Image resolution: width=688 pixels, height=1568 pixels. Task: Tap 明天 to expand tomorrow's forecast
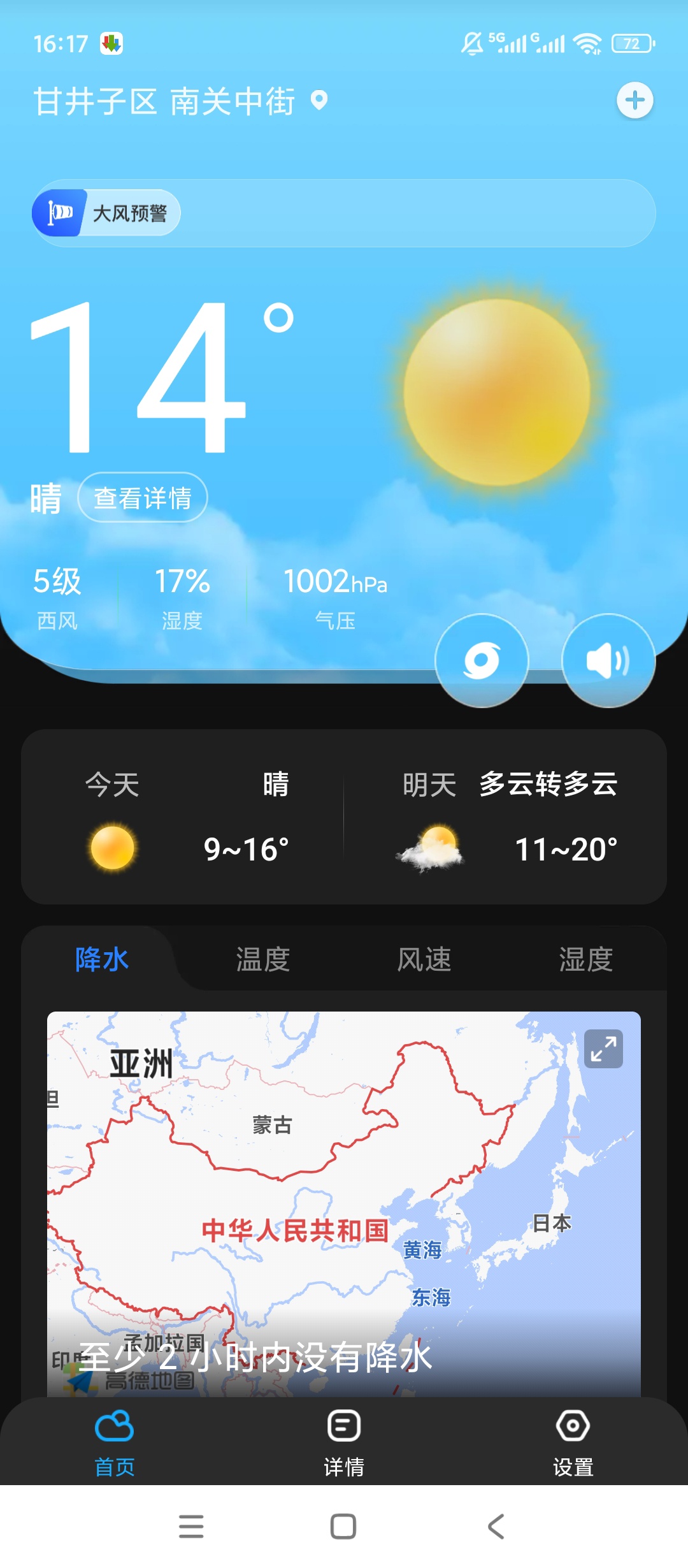tap(428, 785)
